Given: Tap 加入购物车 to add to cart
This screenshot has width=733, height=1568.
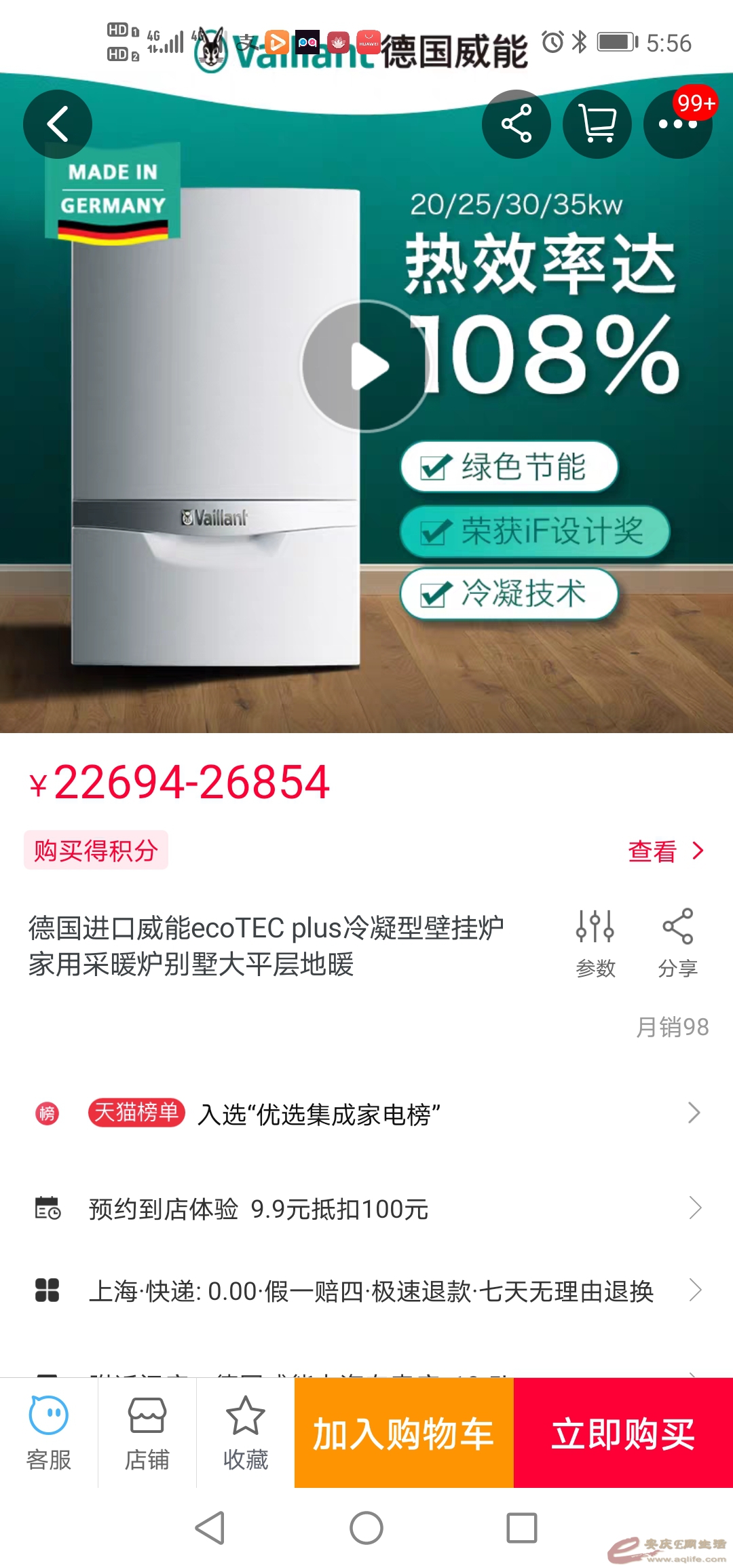Looking at the screenshot, I should (x=404, y=1433).
